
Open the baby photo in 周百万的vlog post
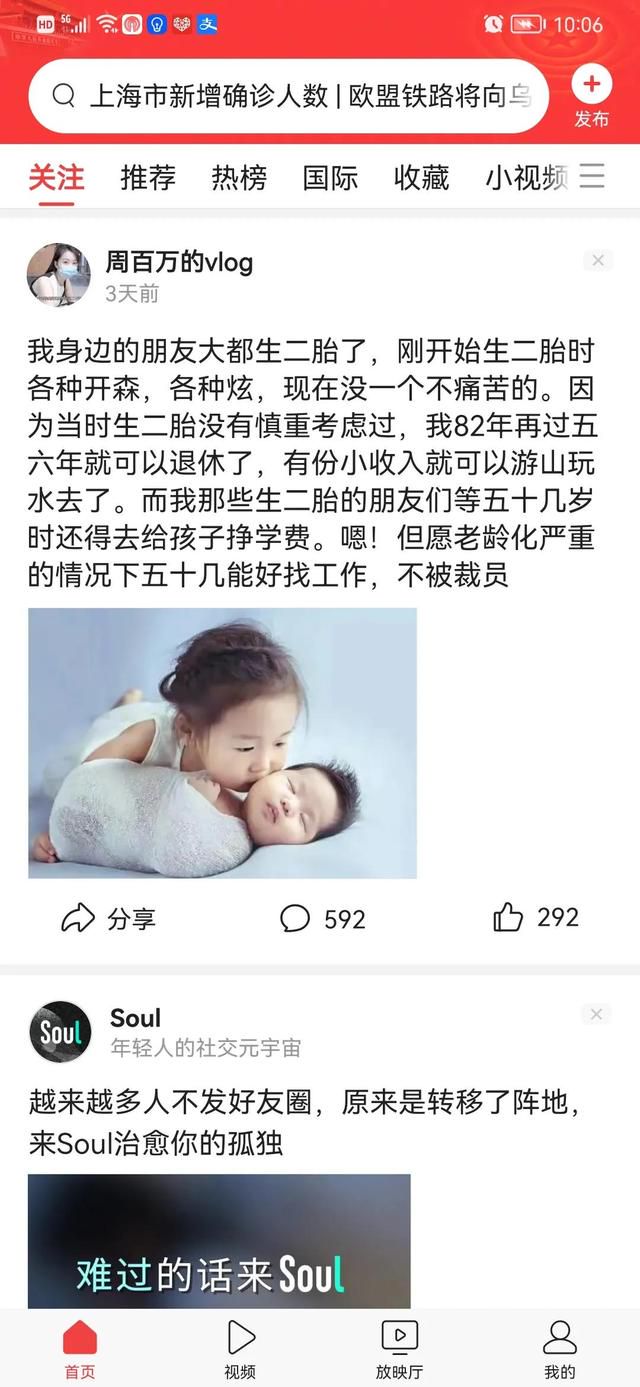(222, 743)
